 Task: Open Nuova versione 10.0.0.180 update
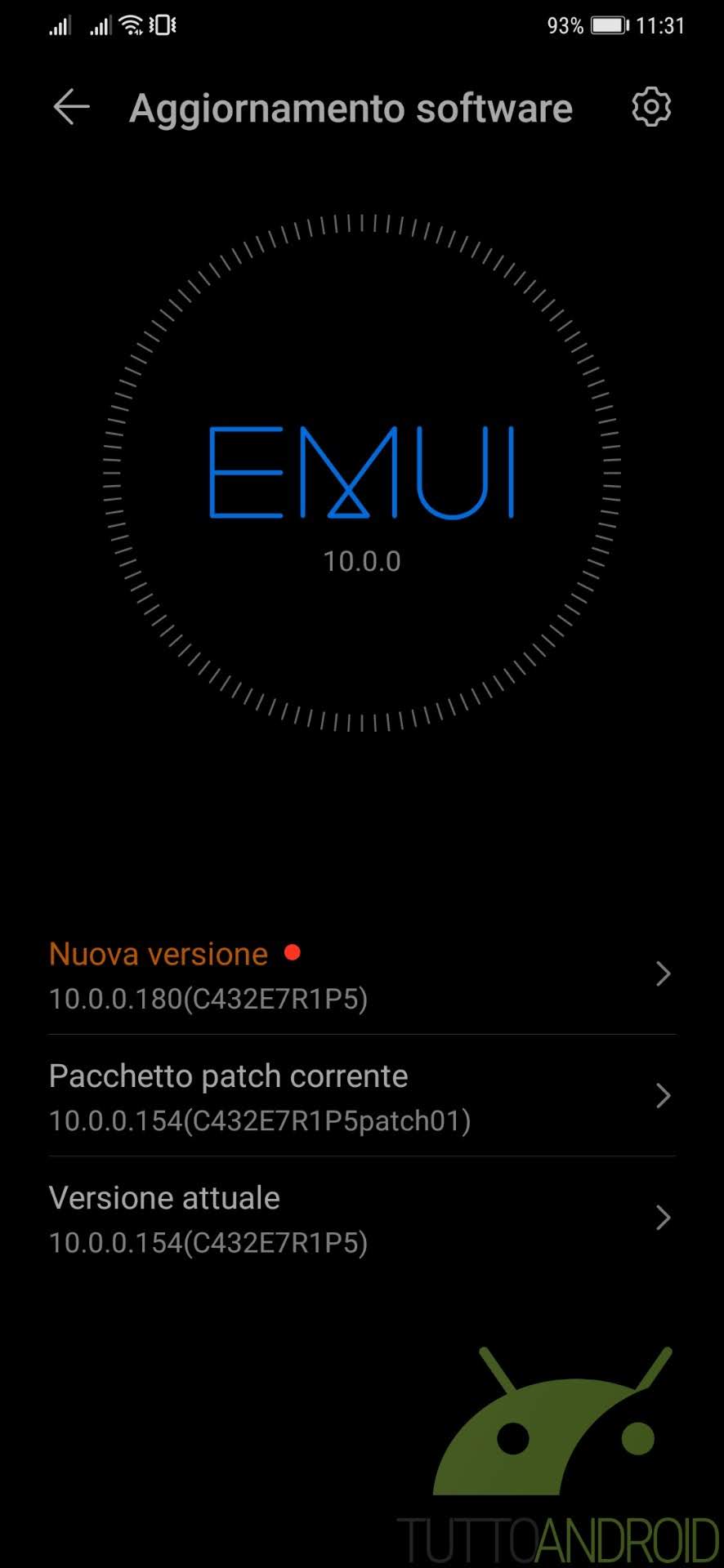(362, 974)
